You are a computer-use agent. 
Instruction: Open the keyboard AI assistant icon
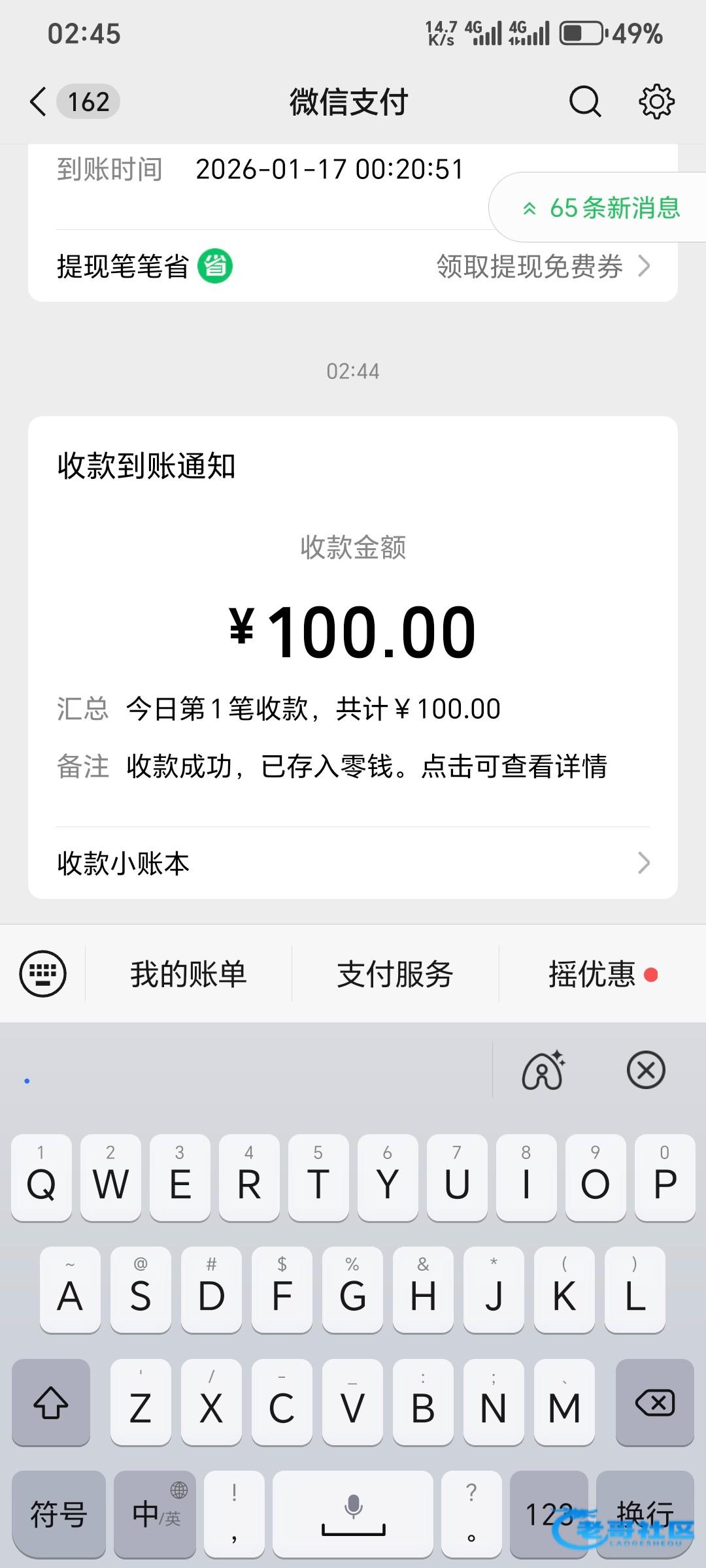[543, 1070]
